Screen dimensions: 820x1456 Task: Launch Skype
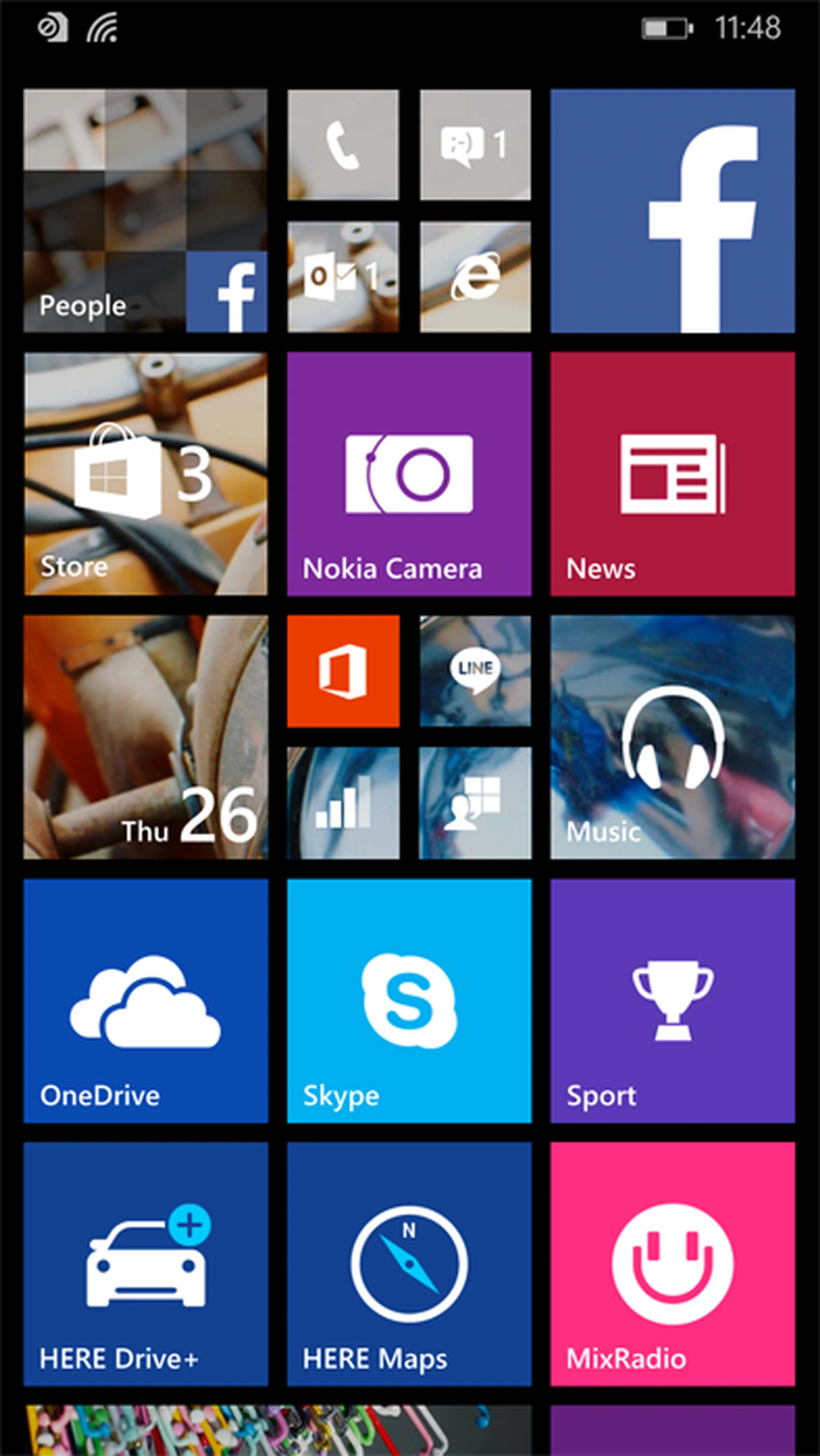pos(409,1000)
